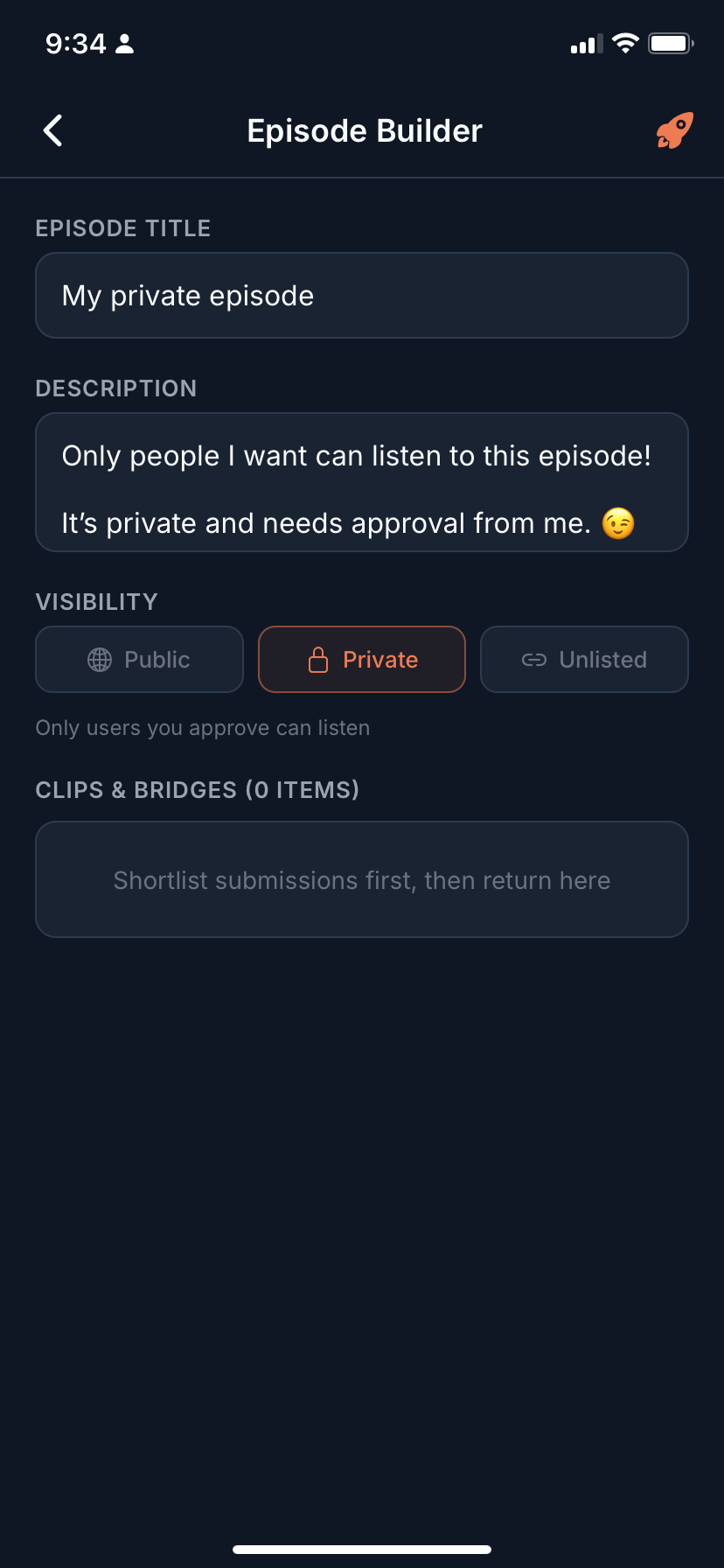Tap the battery indicator
Image resolution: width=724 pixels, height=1568 pixels.
click(669, 43)
